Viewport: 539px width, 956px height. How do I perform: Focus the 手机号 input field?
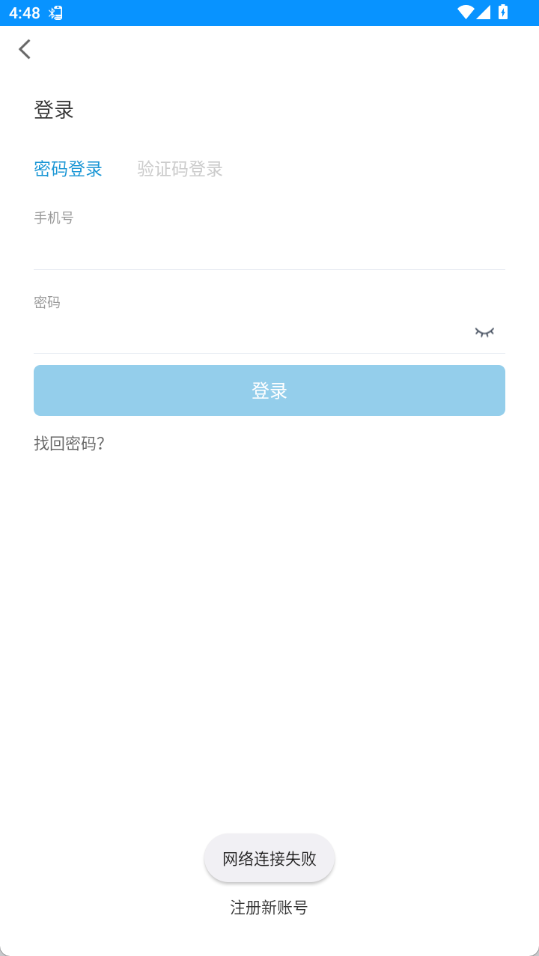point(270,250)
